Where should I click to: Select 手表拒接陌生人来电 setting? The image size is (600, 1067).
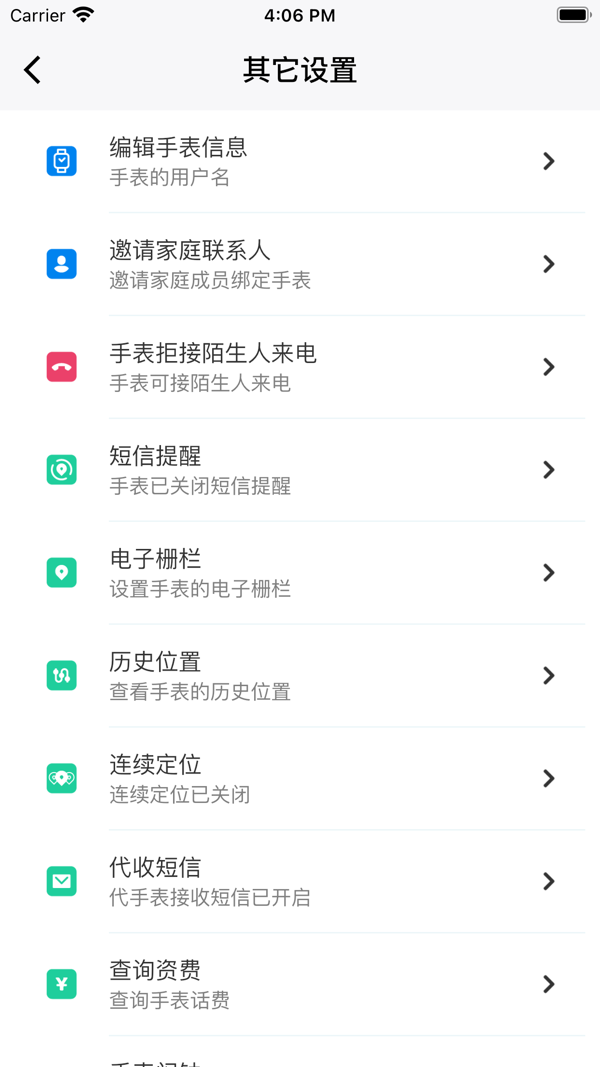coord(300,367)
